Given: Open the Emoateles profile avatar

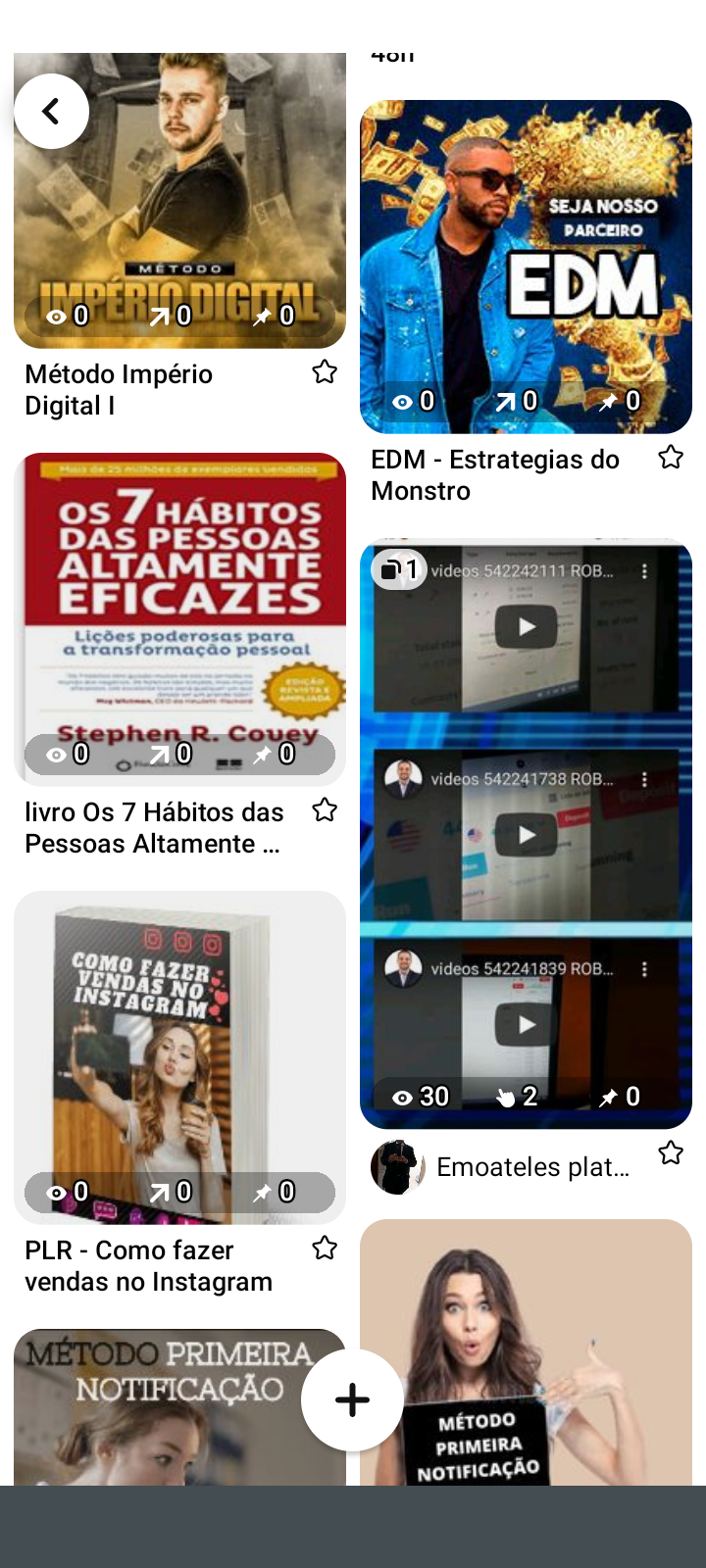Looking at the screenshot, I should (397, 1167).
